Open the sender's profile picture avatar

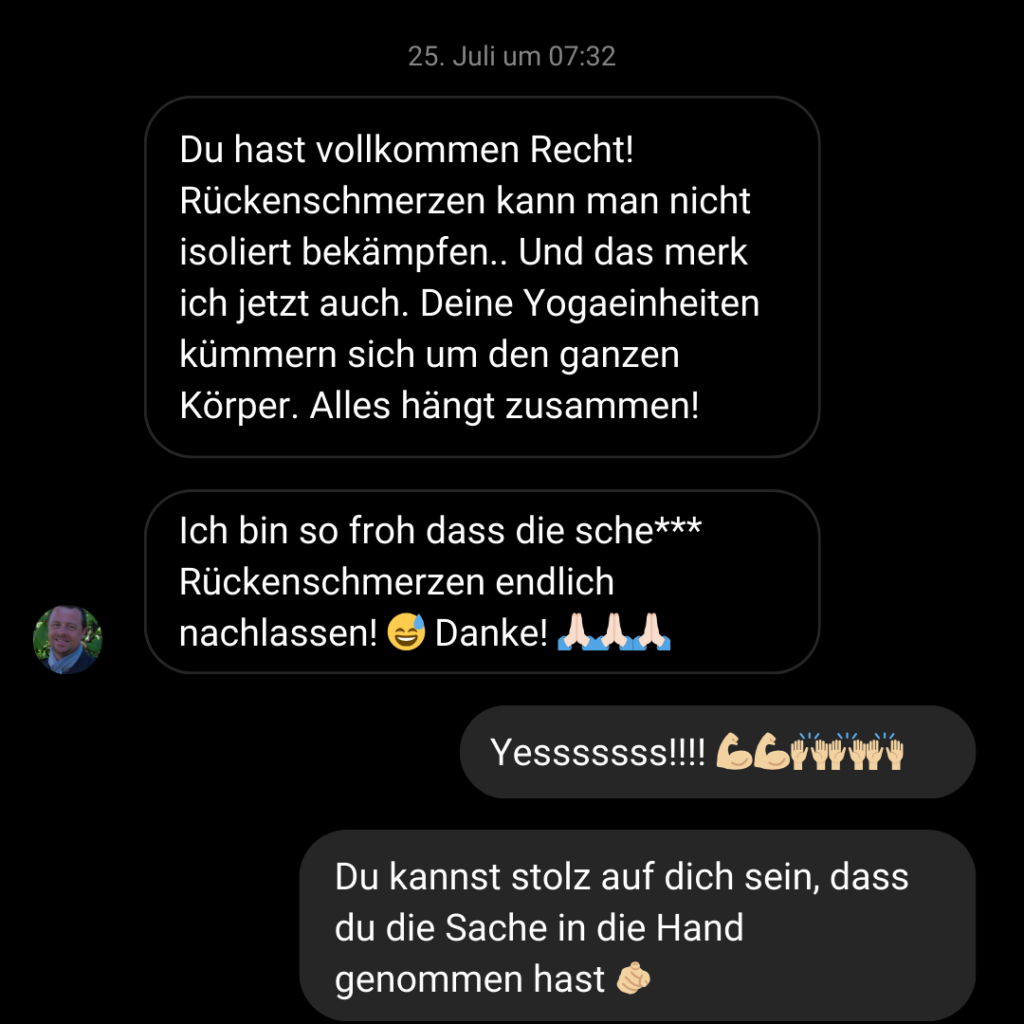click(68, 639)
